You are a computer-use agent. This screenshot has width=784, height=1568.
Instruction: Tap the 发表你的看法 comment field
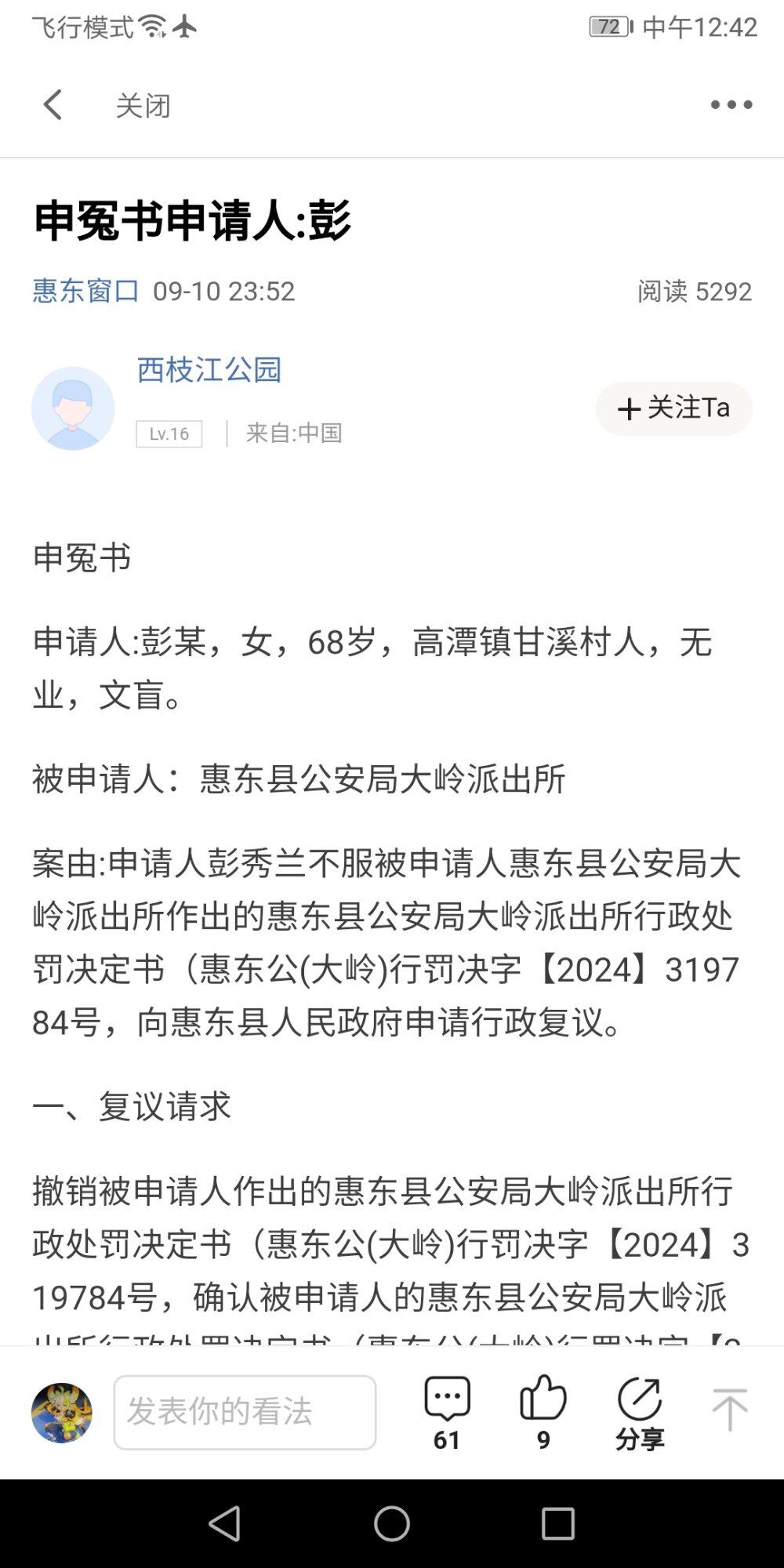coord(245,1412)
